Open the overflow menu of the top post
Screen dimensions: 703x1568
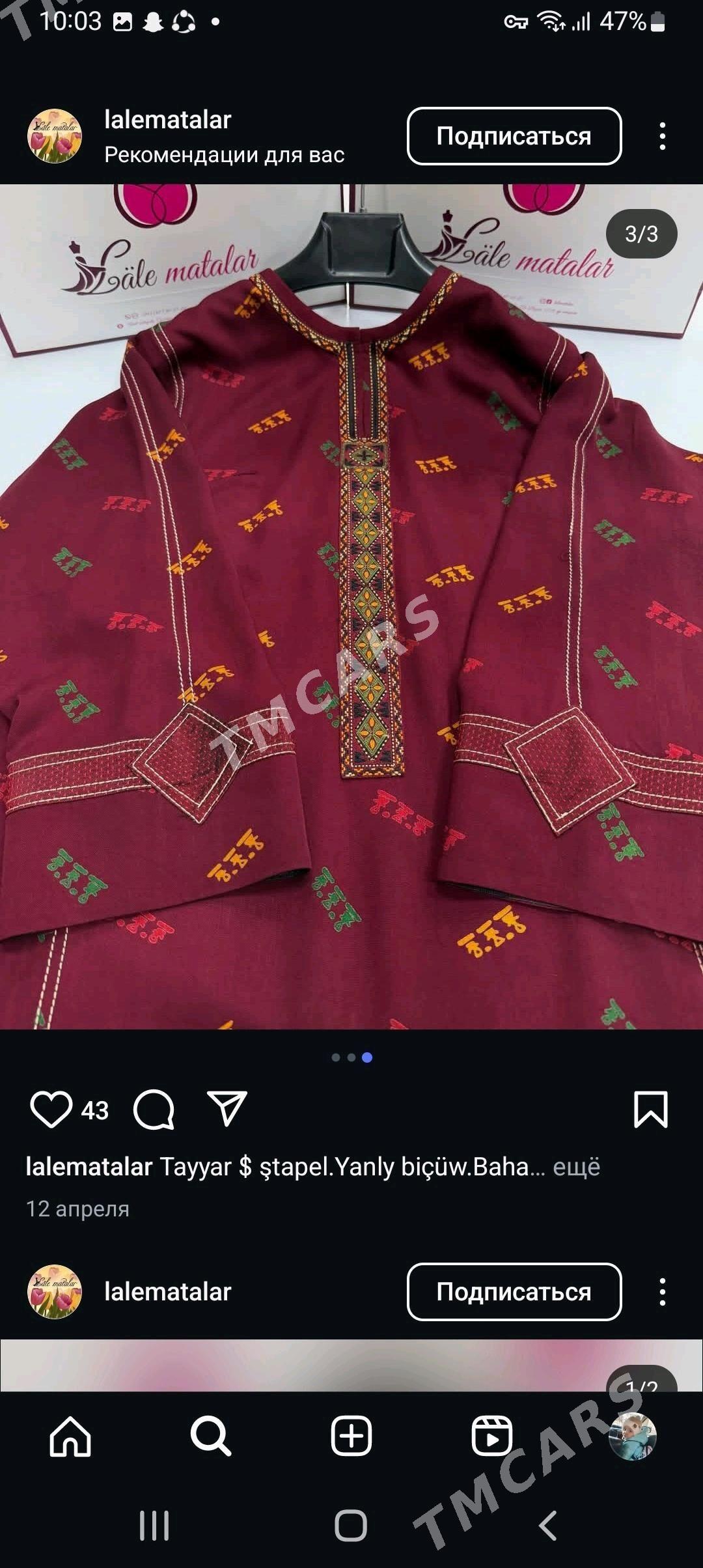662,136
